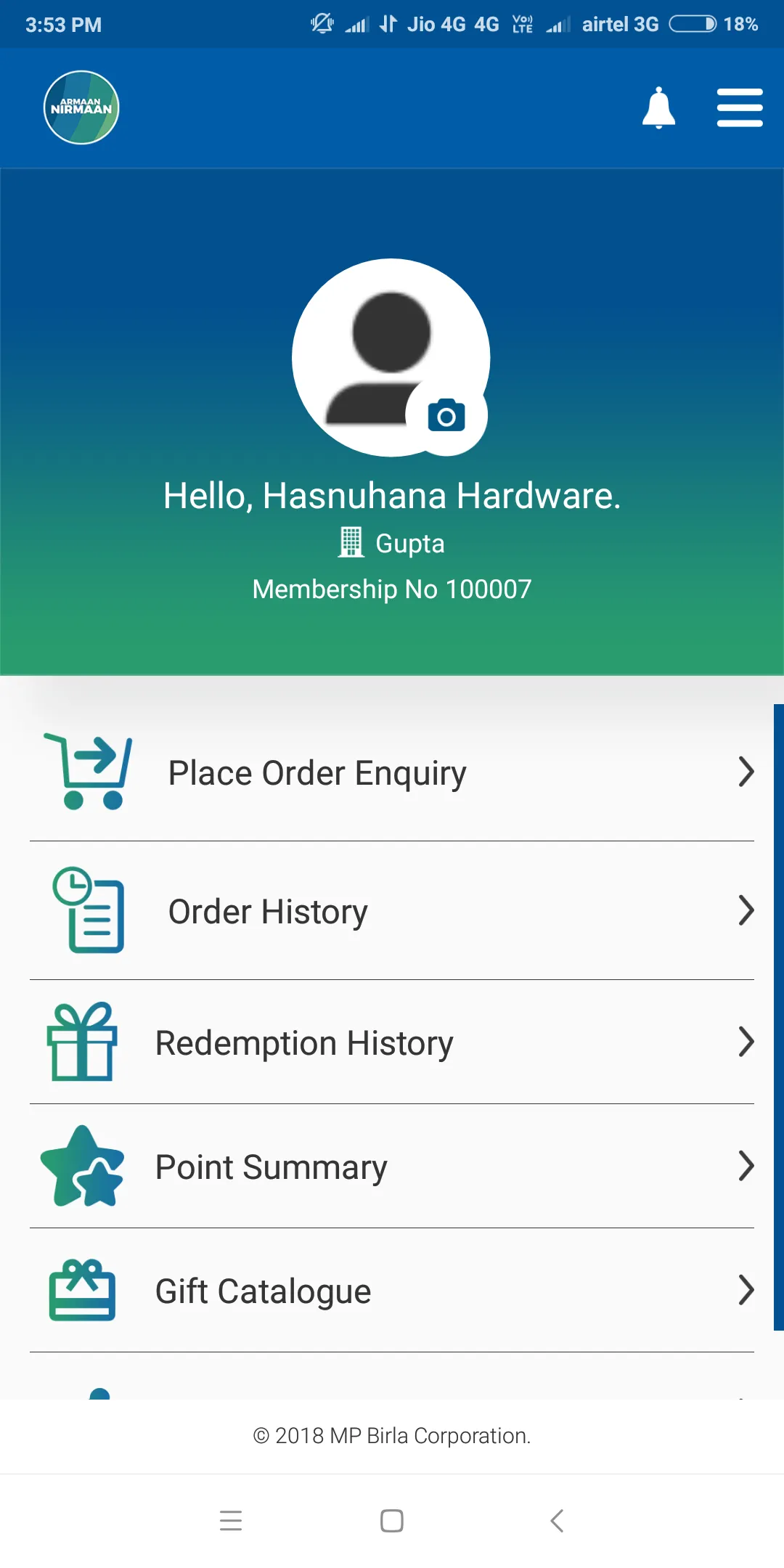The width and height of the screenshot is (784, 1568).
Task: Click the camera icon on the profile photo
Action: coord(447,415)
